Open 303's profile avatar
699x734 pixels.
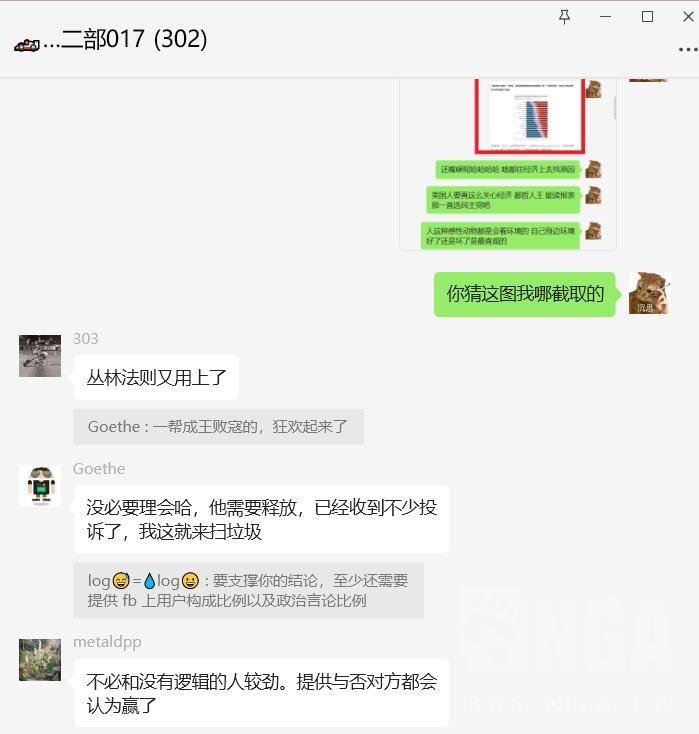click(40, 356)
